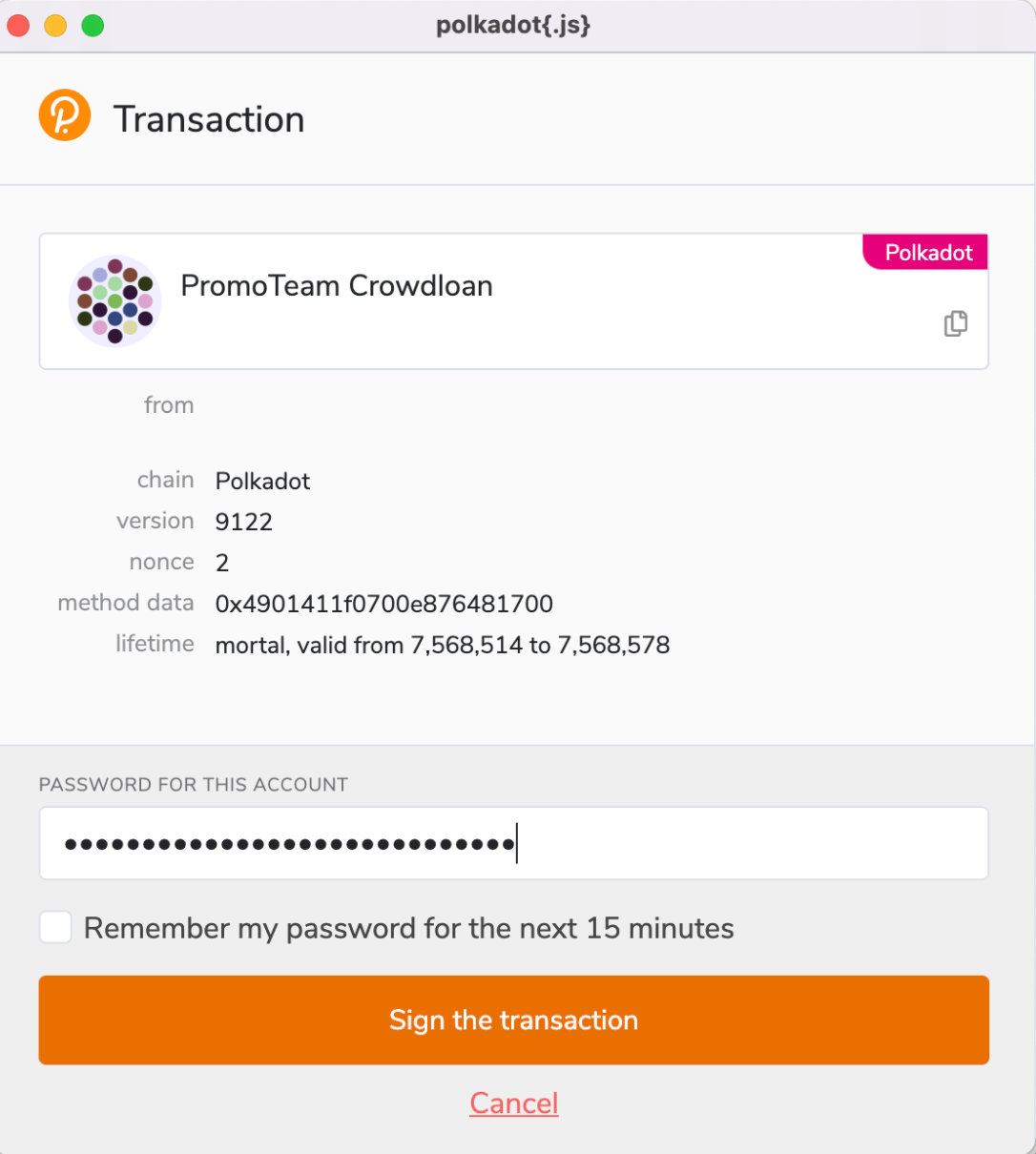Image resolution: width=1036 pixels, height=1154 pixels.
Task: Close the polkadot{.js} window
Action: pyautogui.click(x=19, y=26)
